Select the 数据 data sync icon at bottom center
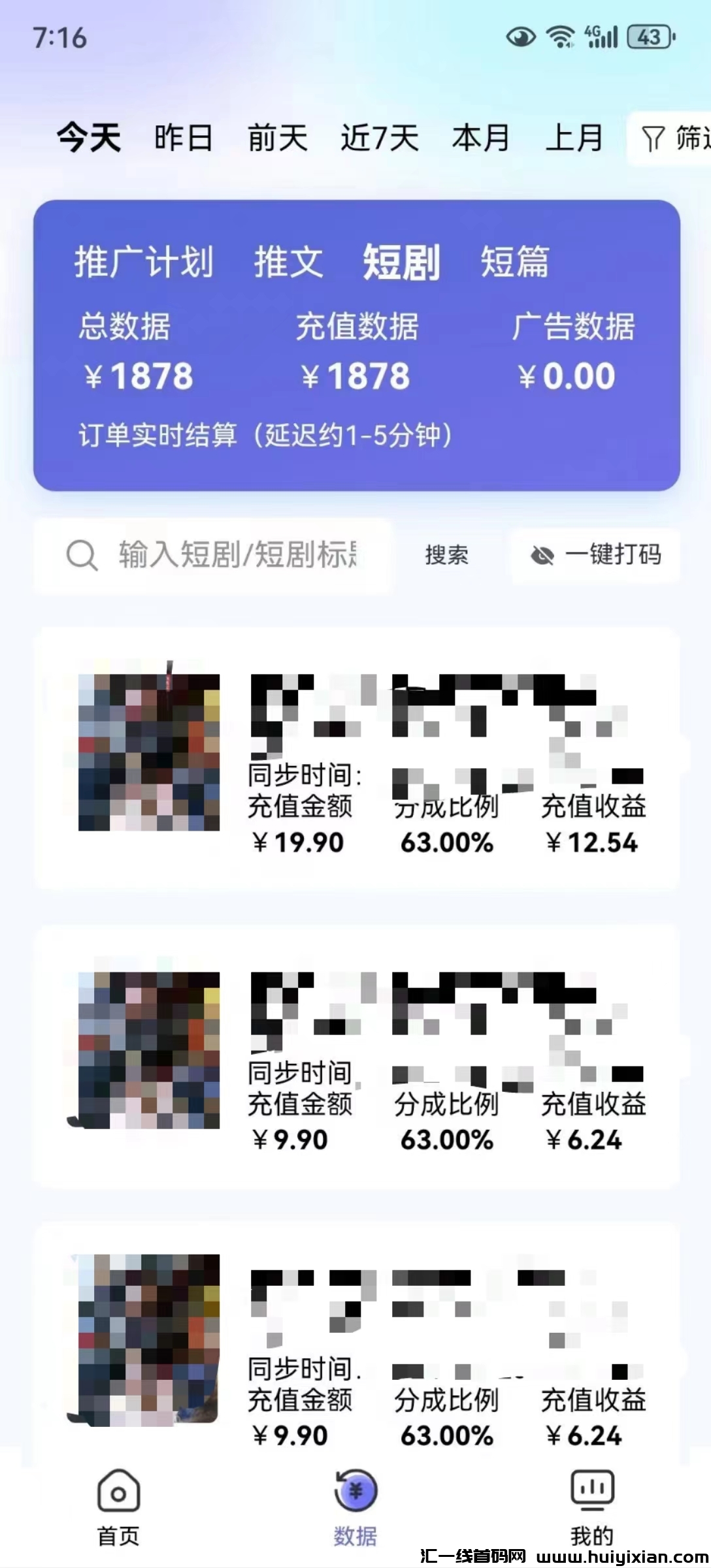This screenshot has height=1568, width=711. [x=355, y=1490]
